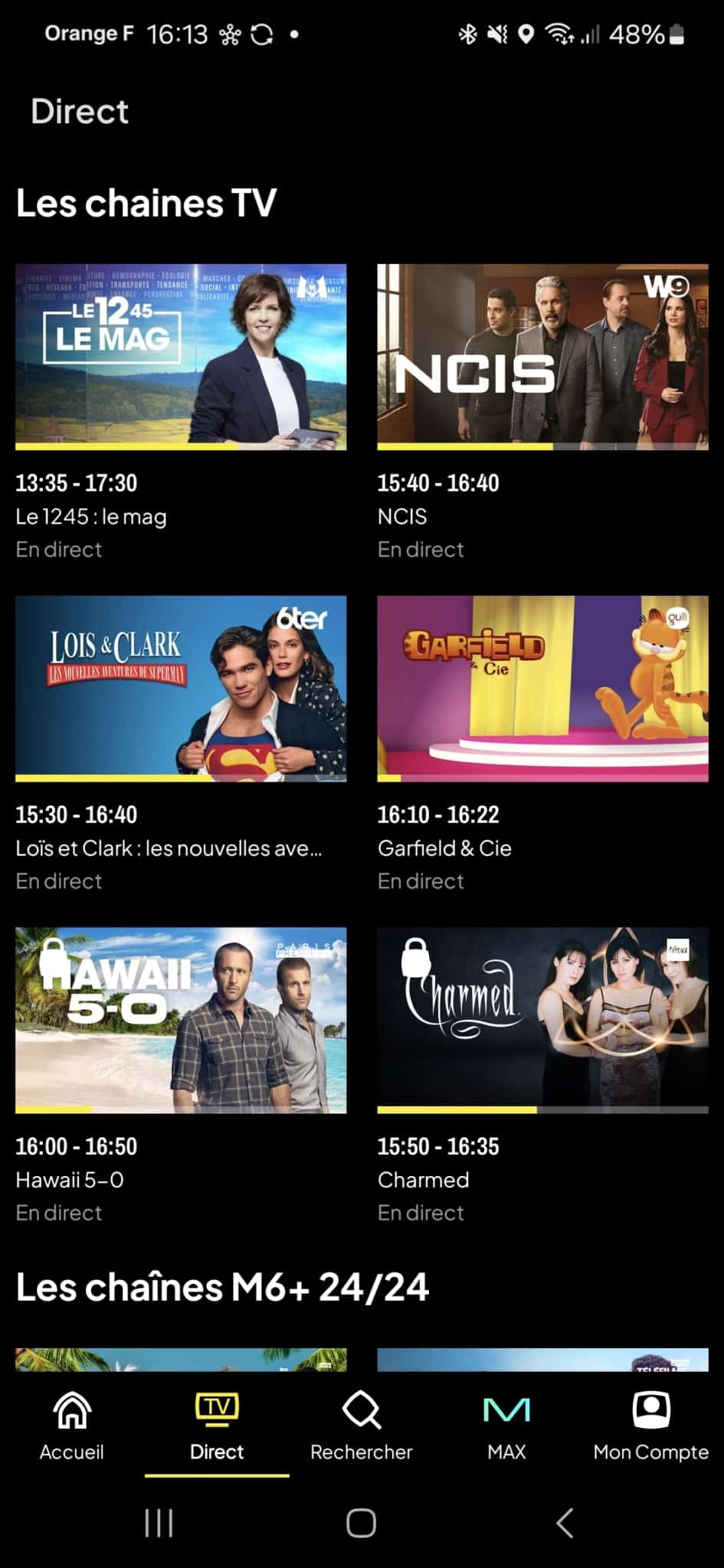
Task: Open the Accueil home icon
Action: pyautogui.click(x=72, y=1424)
